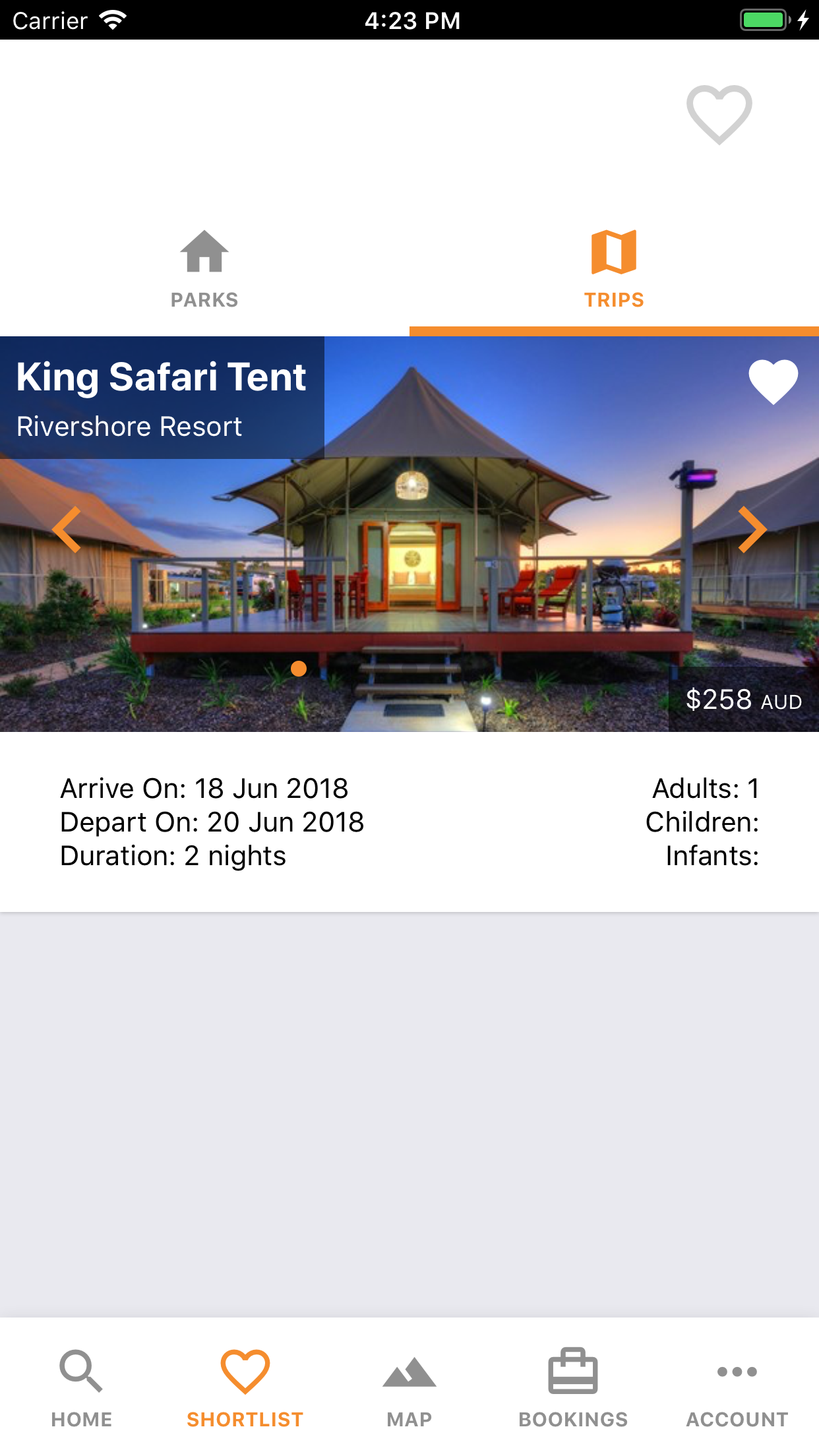Open the Shortlist tab

tap(245, 1388)
